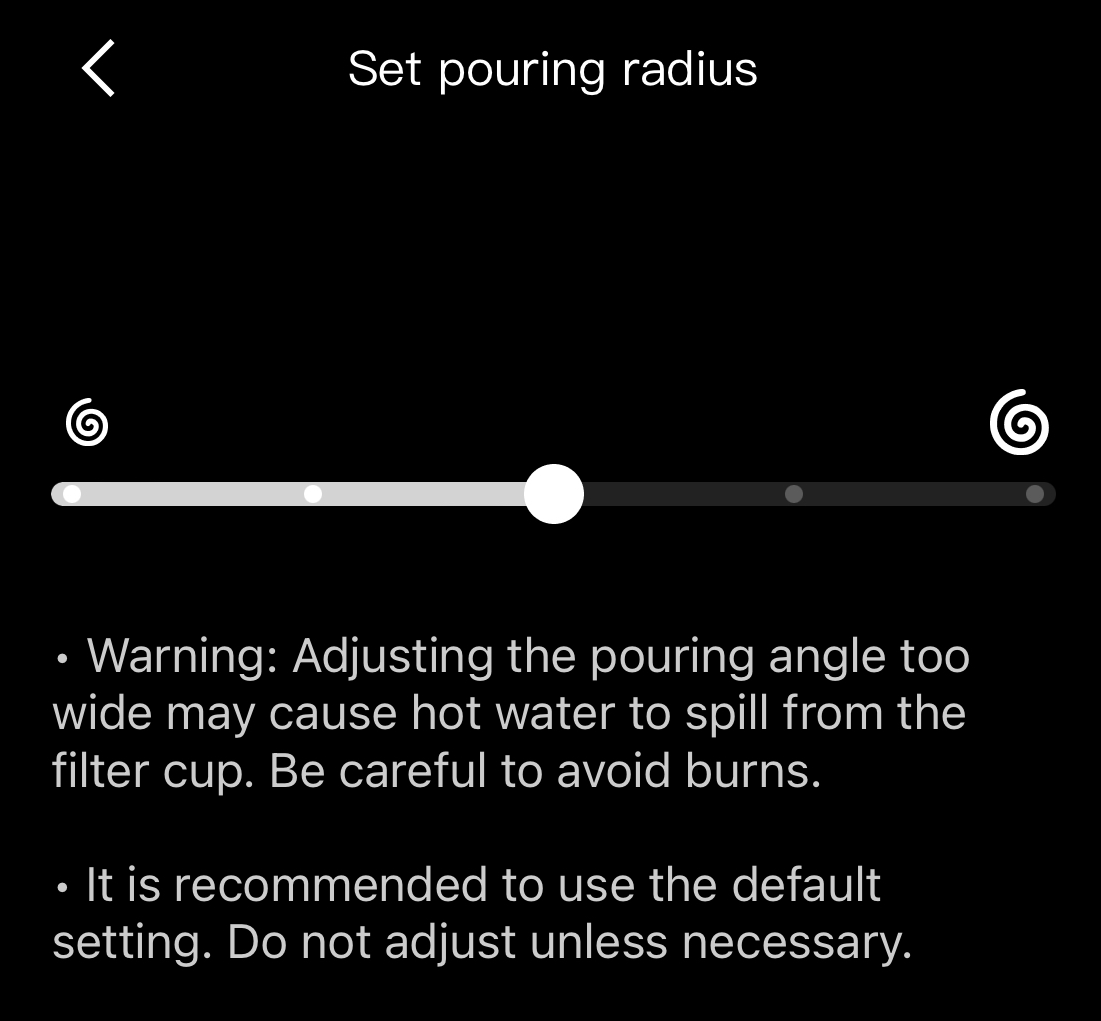Viewport: 1101px width, 1021px height.
Task: Set the pouring radius slider to its smallest stop
Action: click(72, 494)
